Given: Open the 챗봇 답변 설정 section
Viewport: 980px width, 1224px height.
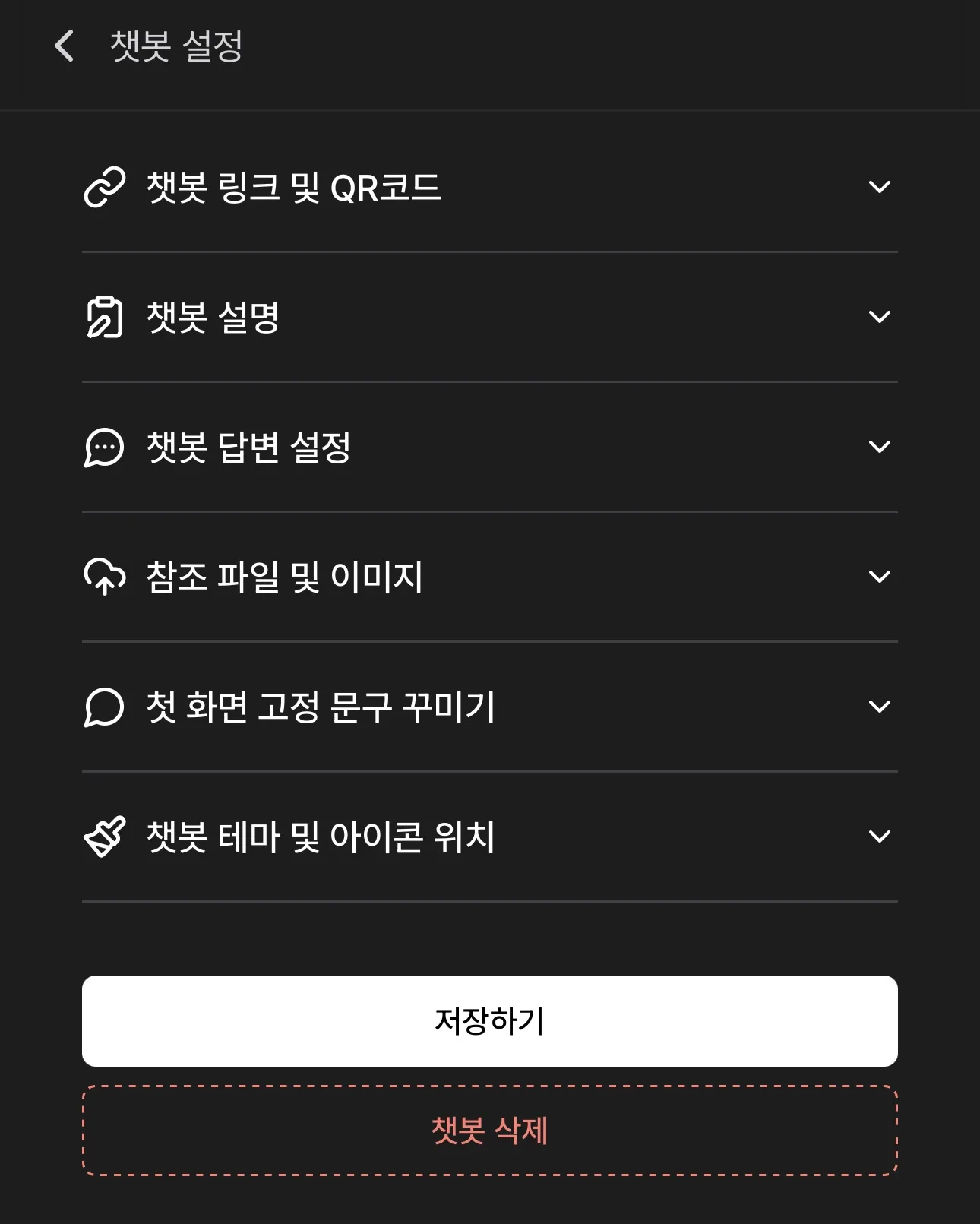Looking at the screenshot, I should 489,447.
